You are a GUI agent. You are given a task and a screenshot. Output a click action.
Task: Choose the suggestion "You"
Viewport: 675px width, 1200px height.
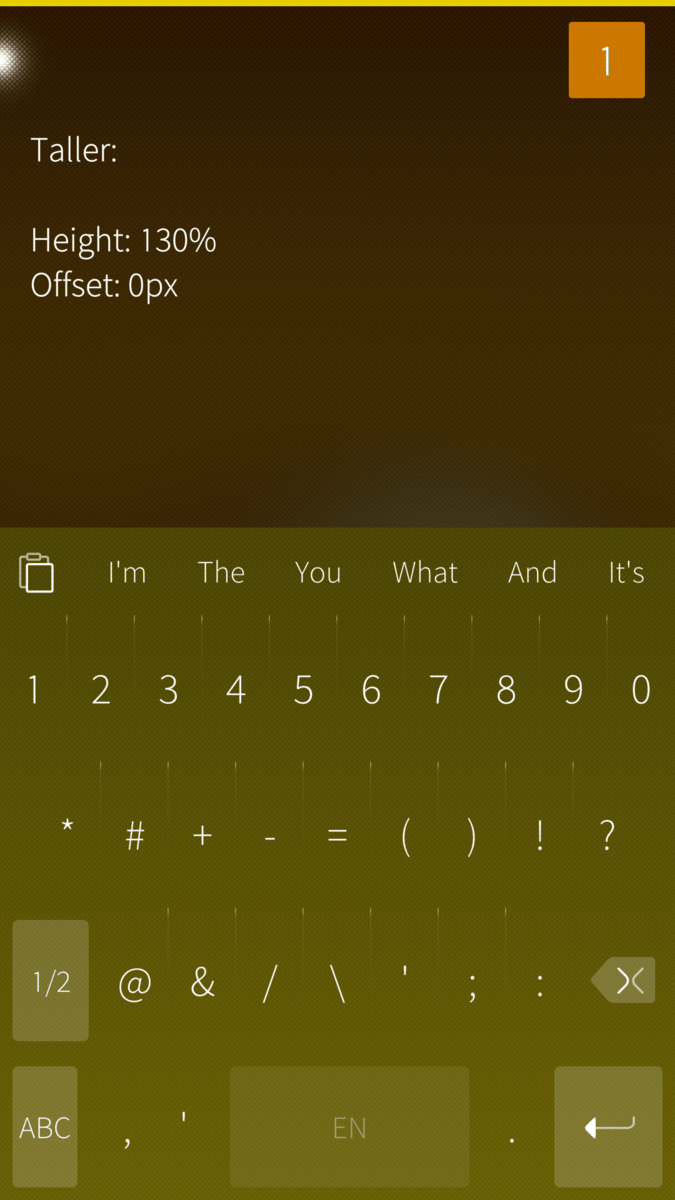point(318,573)
